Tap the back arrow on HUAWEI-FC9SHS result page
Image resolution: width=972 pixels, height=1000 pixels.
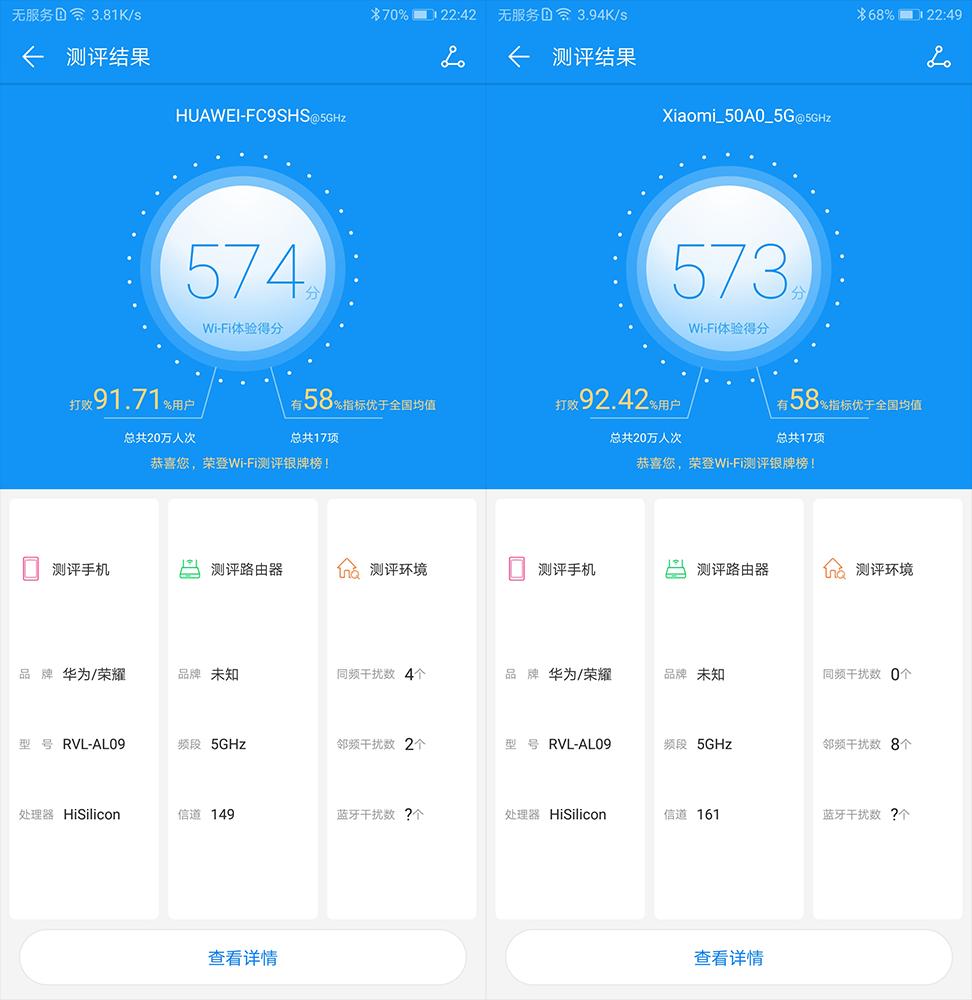[33, 57]
